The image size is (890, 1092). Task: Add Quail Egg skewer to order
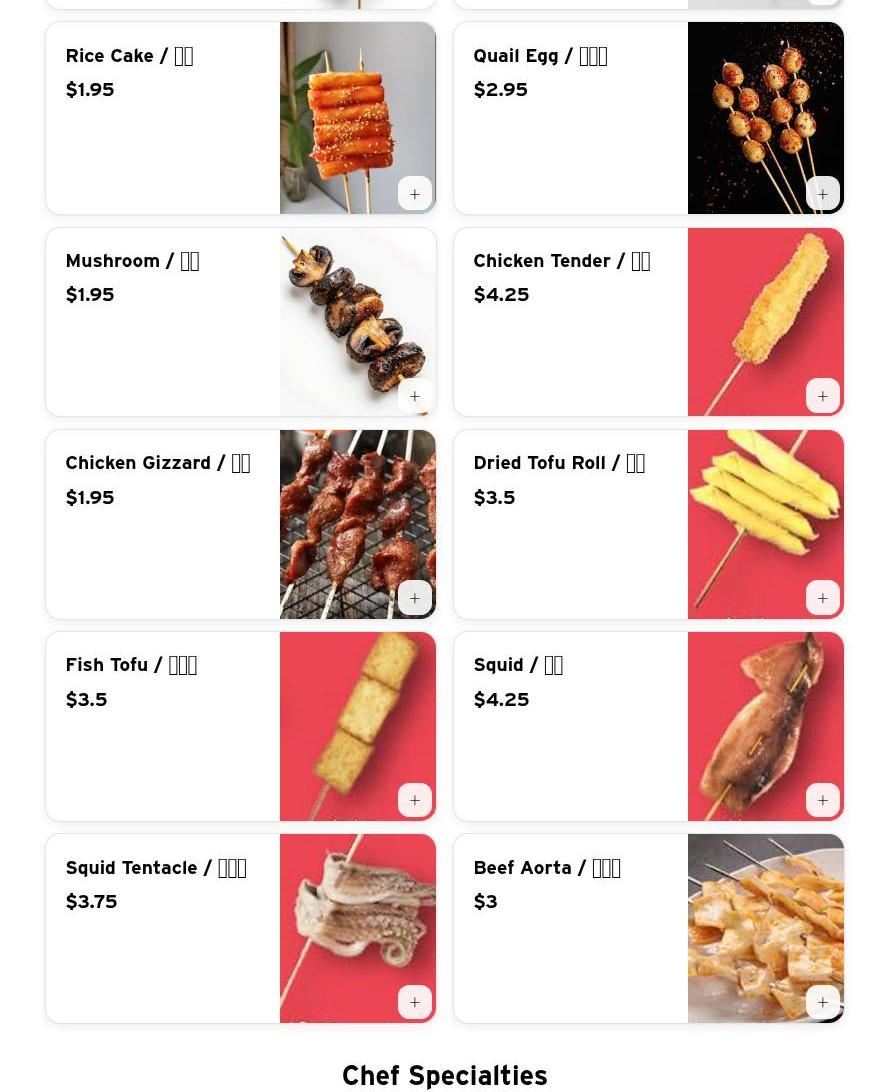(823, 194)
